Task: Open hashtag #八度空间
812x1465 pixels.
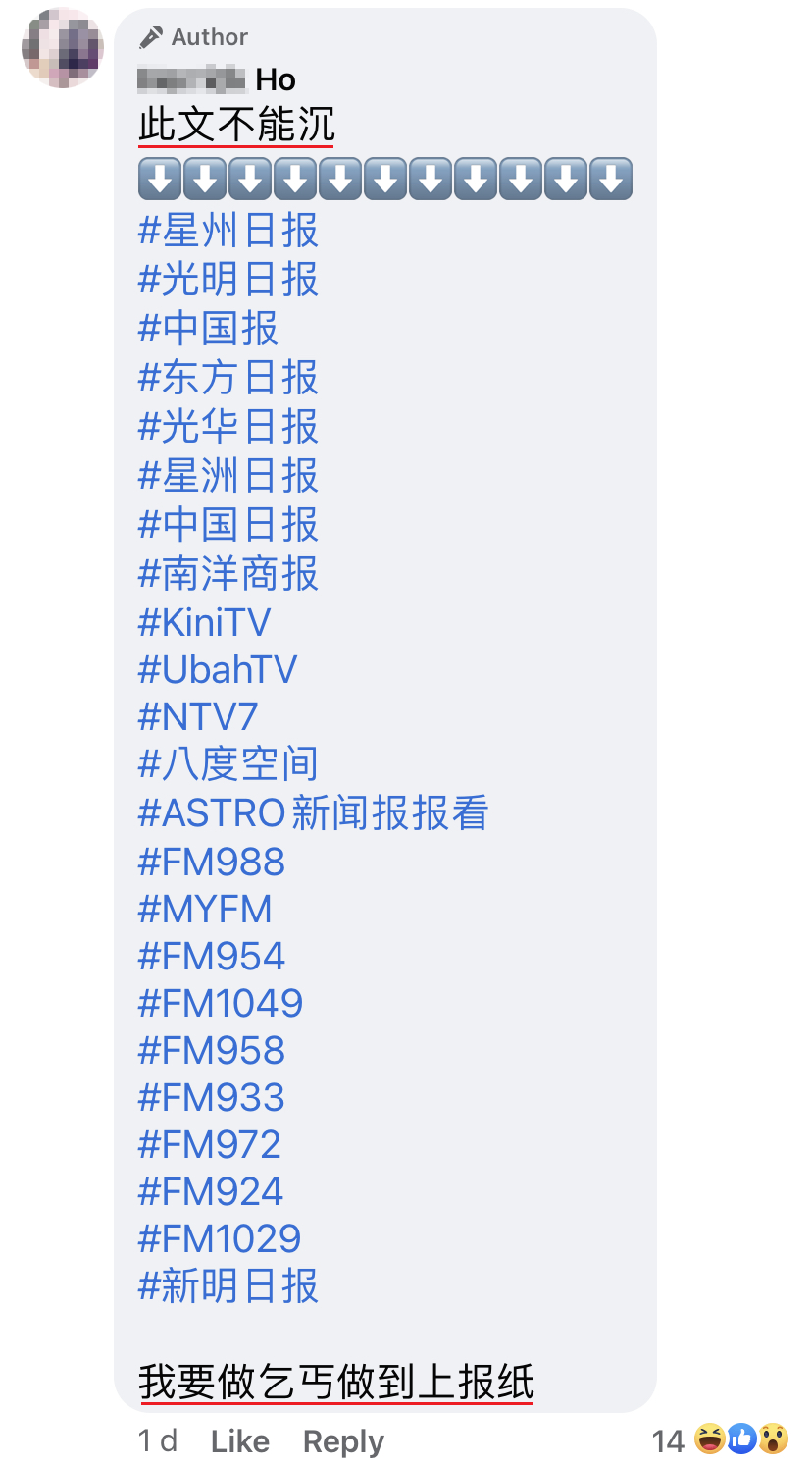Action: 228,764
